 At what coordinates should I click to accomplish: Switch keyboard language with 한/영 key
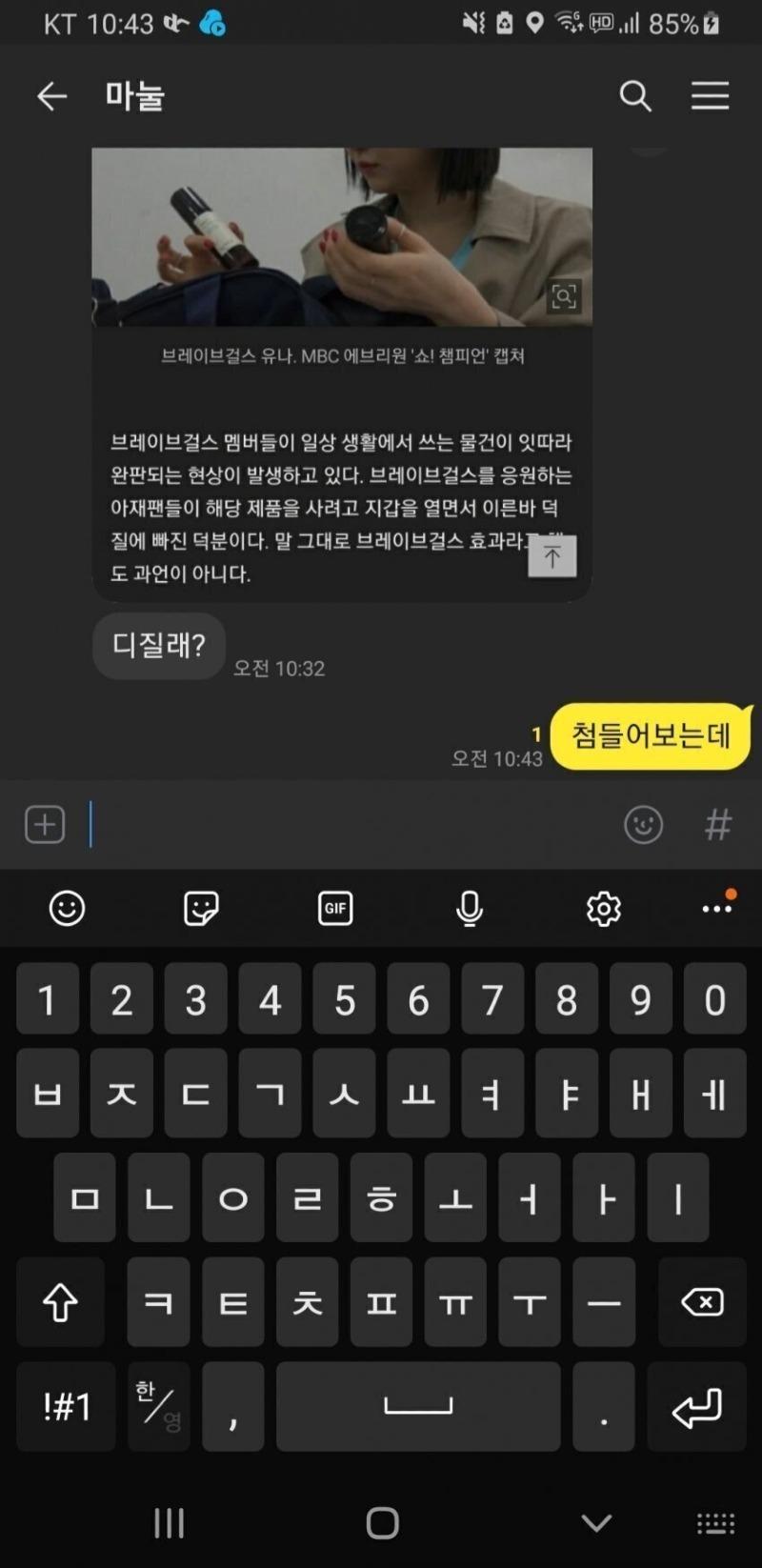(x=158, y=1406)
